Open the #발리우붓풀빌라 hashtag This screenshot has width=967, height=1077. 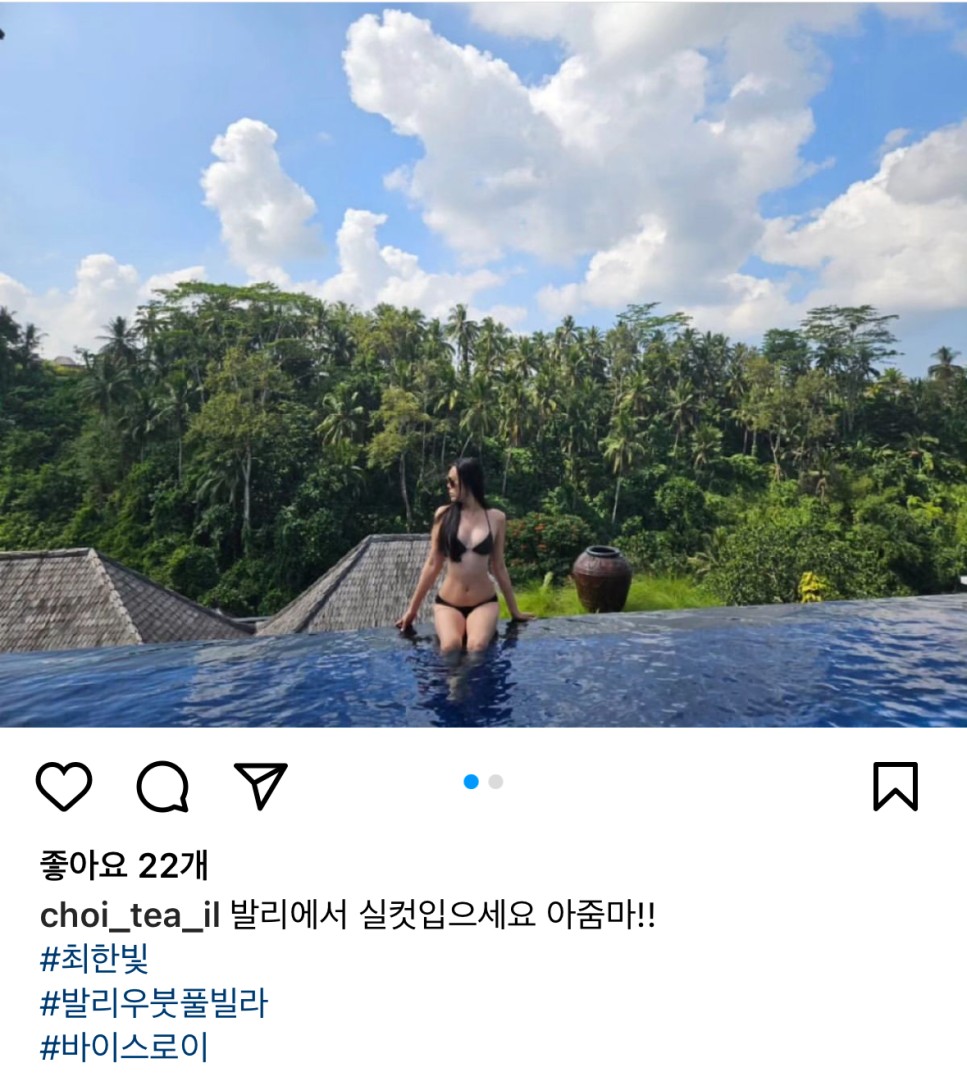coord(154,1003)
